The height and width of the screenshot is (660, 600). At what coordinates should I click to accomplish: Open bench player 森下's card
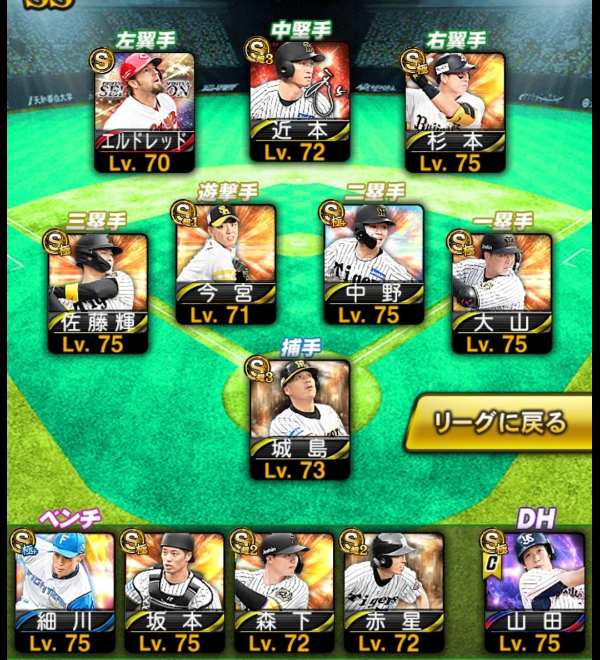click(x=284, y=593)
